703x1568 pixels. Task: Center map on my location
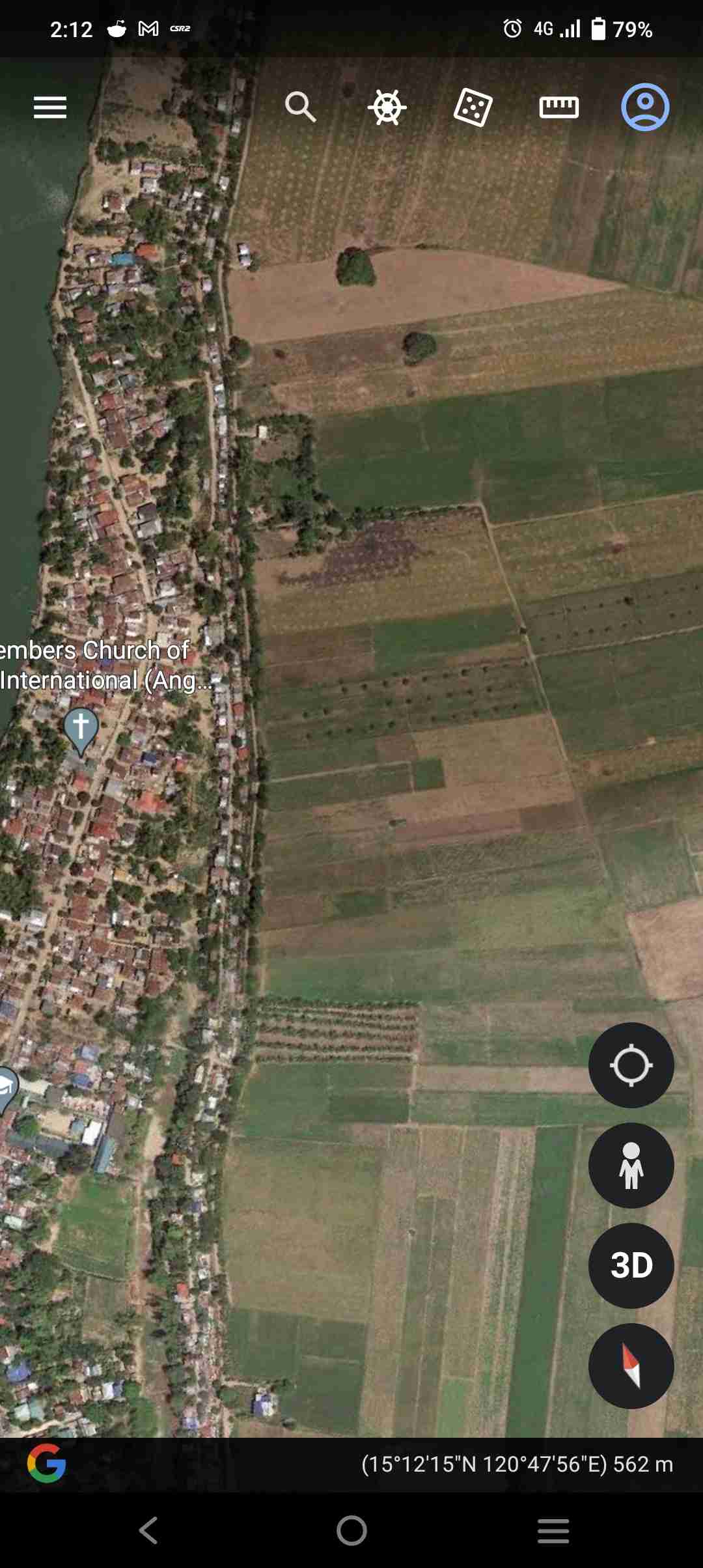tap(631, 1065)
